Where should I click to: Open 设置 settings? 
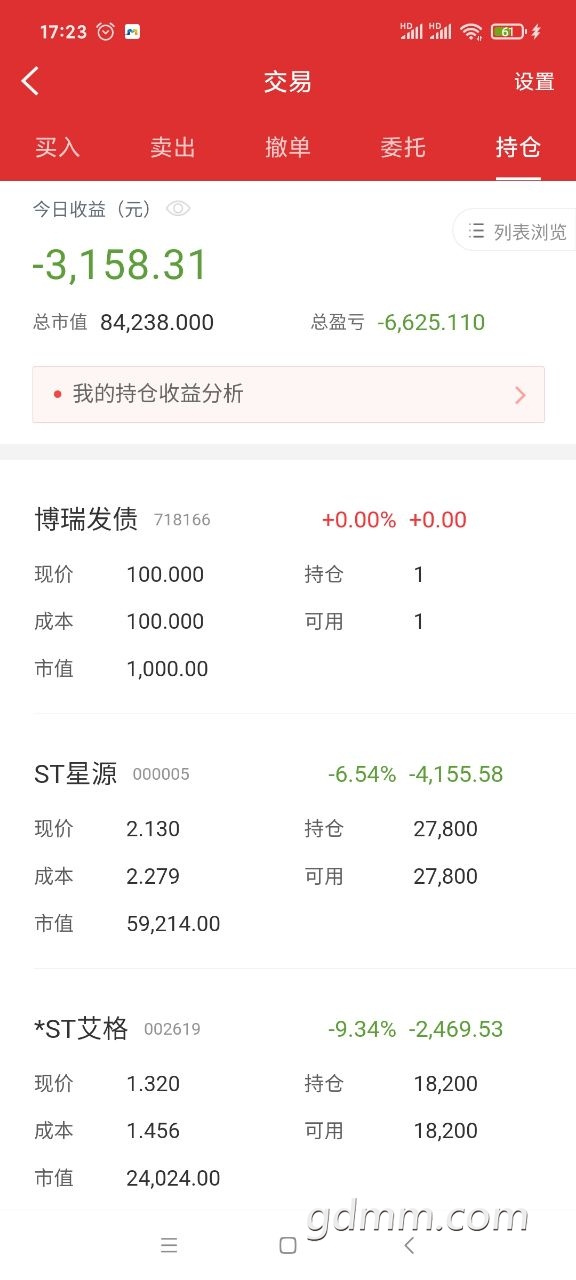534,82
